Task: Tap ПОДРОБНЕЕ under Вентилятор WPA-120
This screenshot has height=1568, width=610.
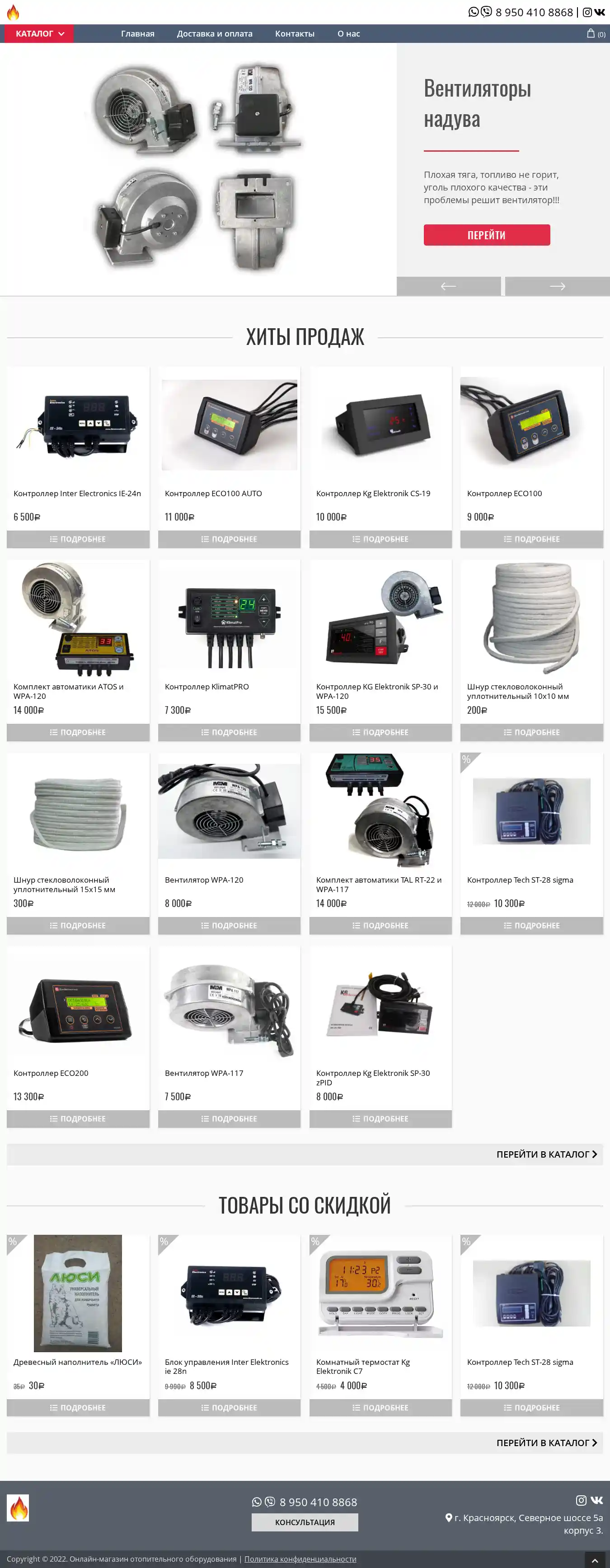Action: 229,925
